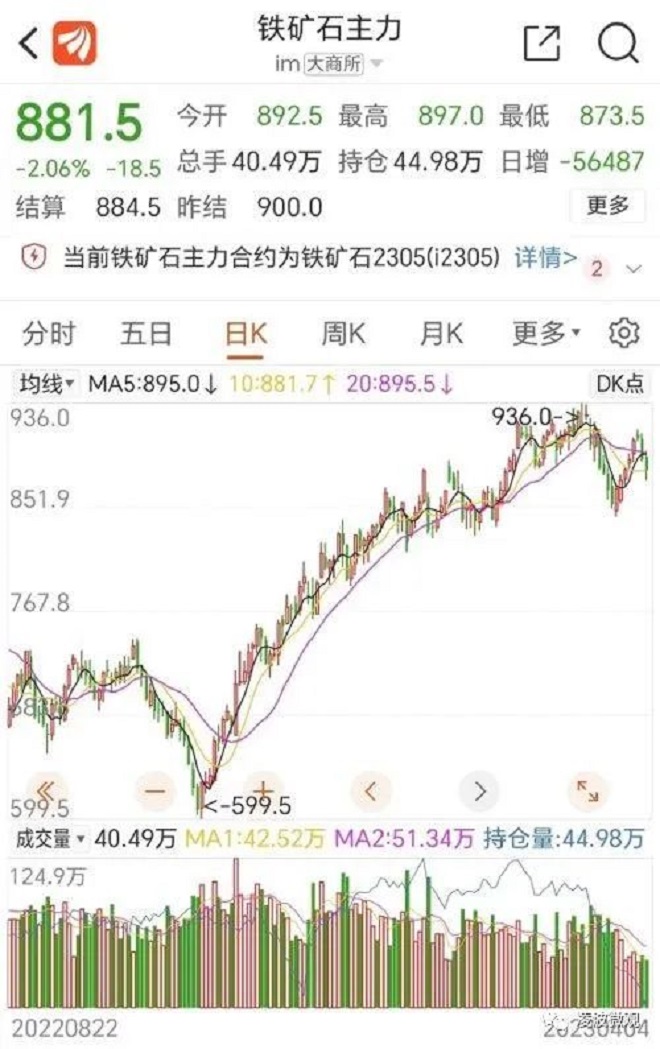
Task: Share this chart via the export icon
Action: pyautogui.click(x=541, y=44)
